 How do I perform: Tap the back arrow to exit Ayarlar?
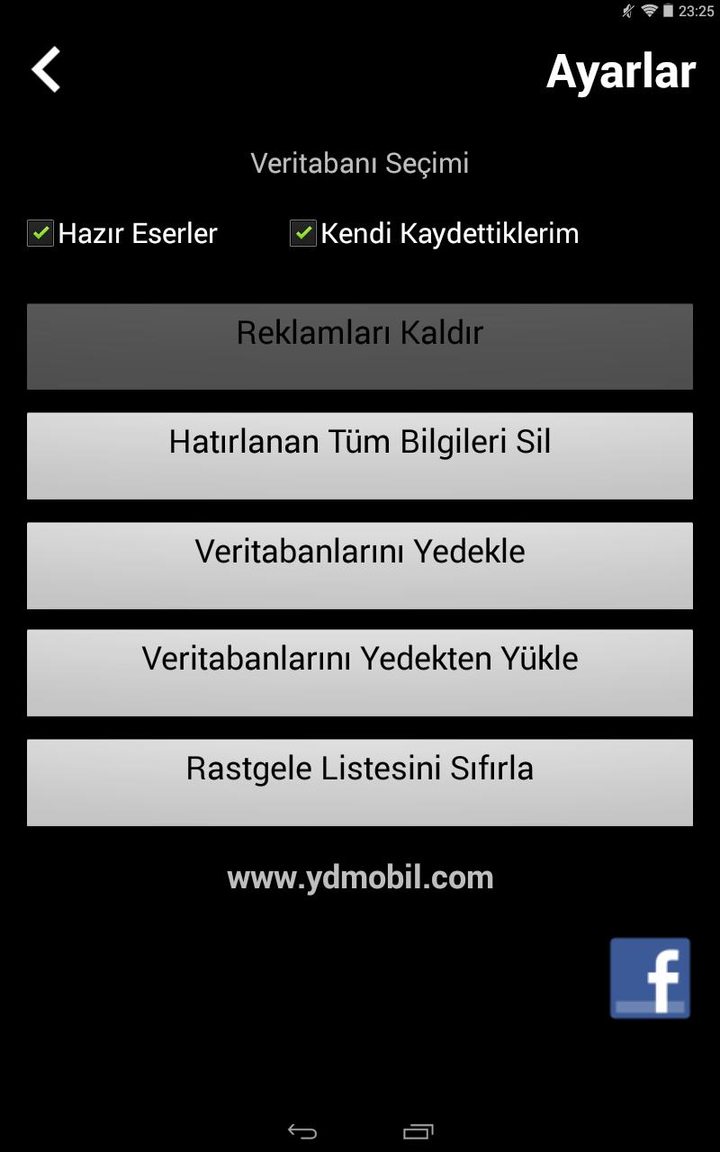click(45, 69)
